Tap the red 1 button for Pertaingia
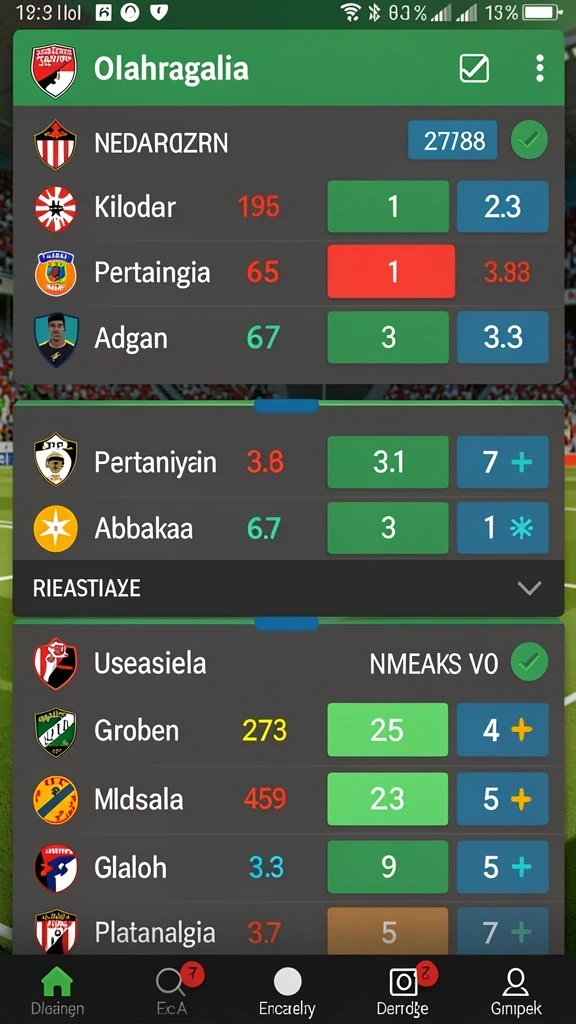This screenshot has width=576, height=1024. pos(391,272)
